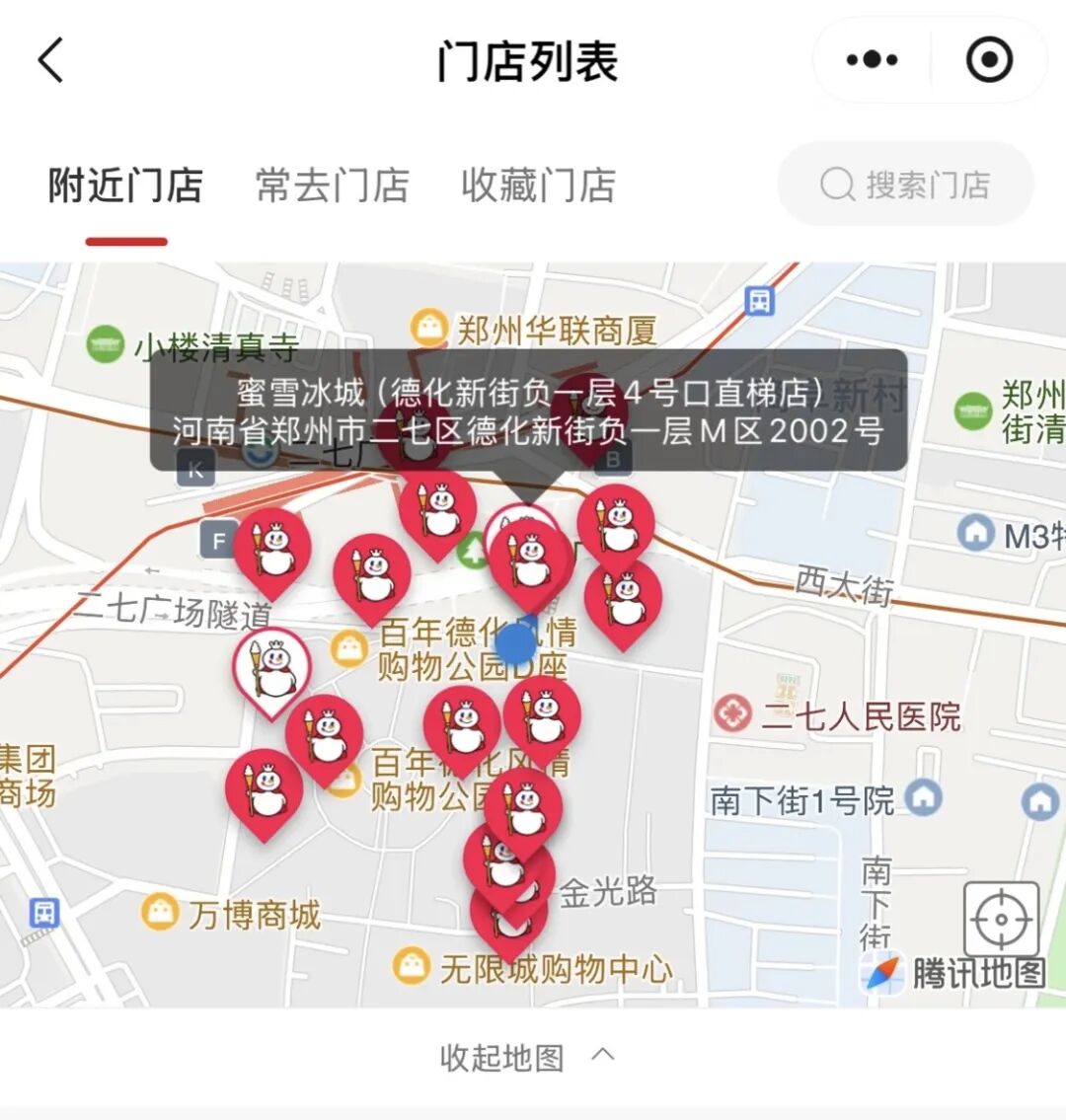Viewport: 1066px width, 1120px height.
Task: Recenter the map on my location
Action: (x=1001, y=919)
